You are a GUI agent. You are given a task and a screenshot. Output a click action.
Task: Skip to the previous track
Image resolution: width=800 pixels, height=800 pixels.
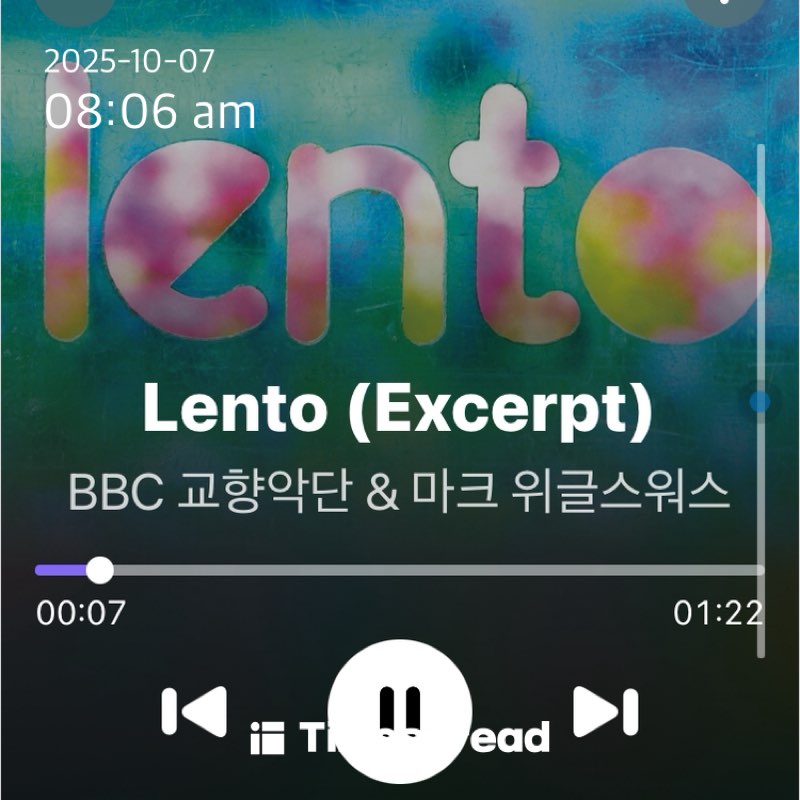click(194, 712)
